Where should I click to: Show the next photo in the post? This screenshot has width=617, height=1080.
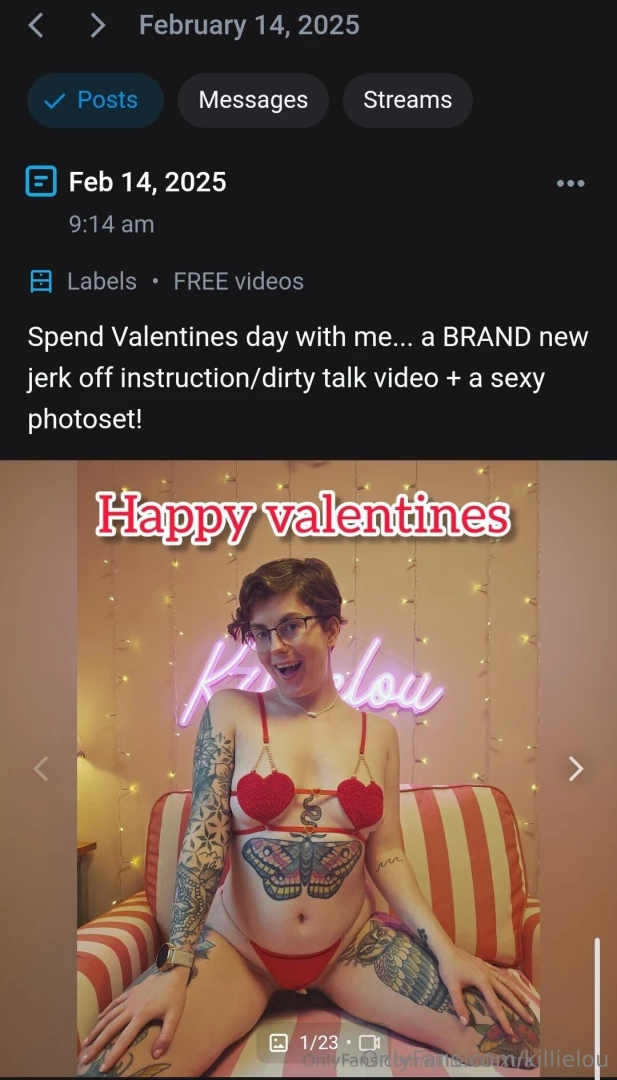[576, 768]
